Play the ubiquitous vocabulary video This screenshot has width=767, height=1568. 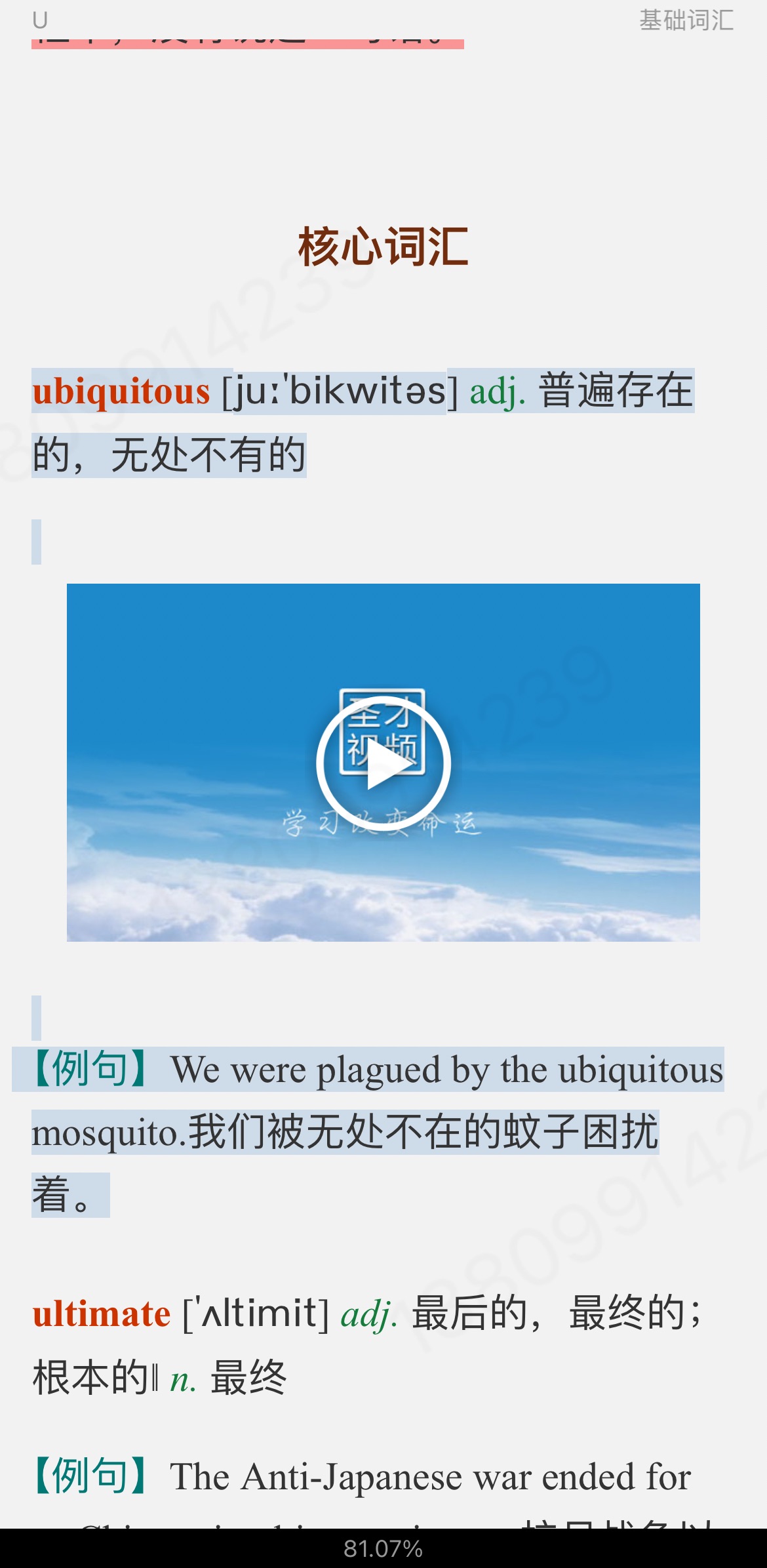[383, 764]
